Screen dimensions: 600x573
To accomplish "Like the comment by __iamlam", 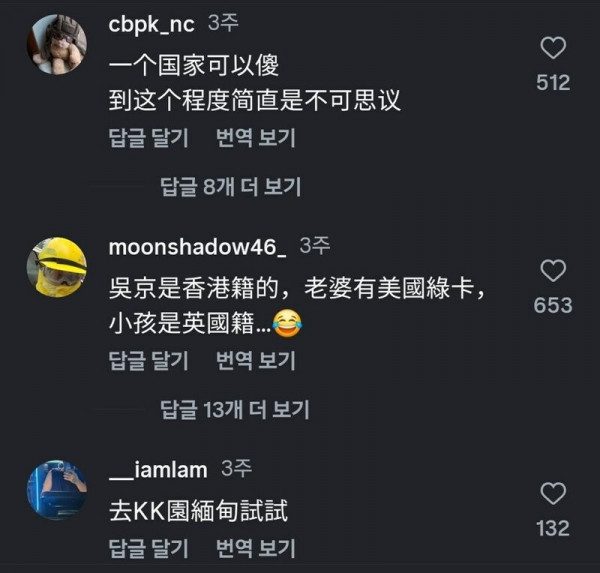I will pyautogui.click(x=553, y=493).
